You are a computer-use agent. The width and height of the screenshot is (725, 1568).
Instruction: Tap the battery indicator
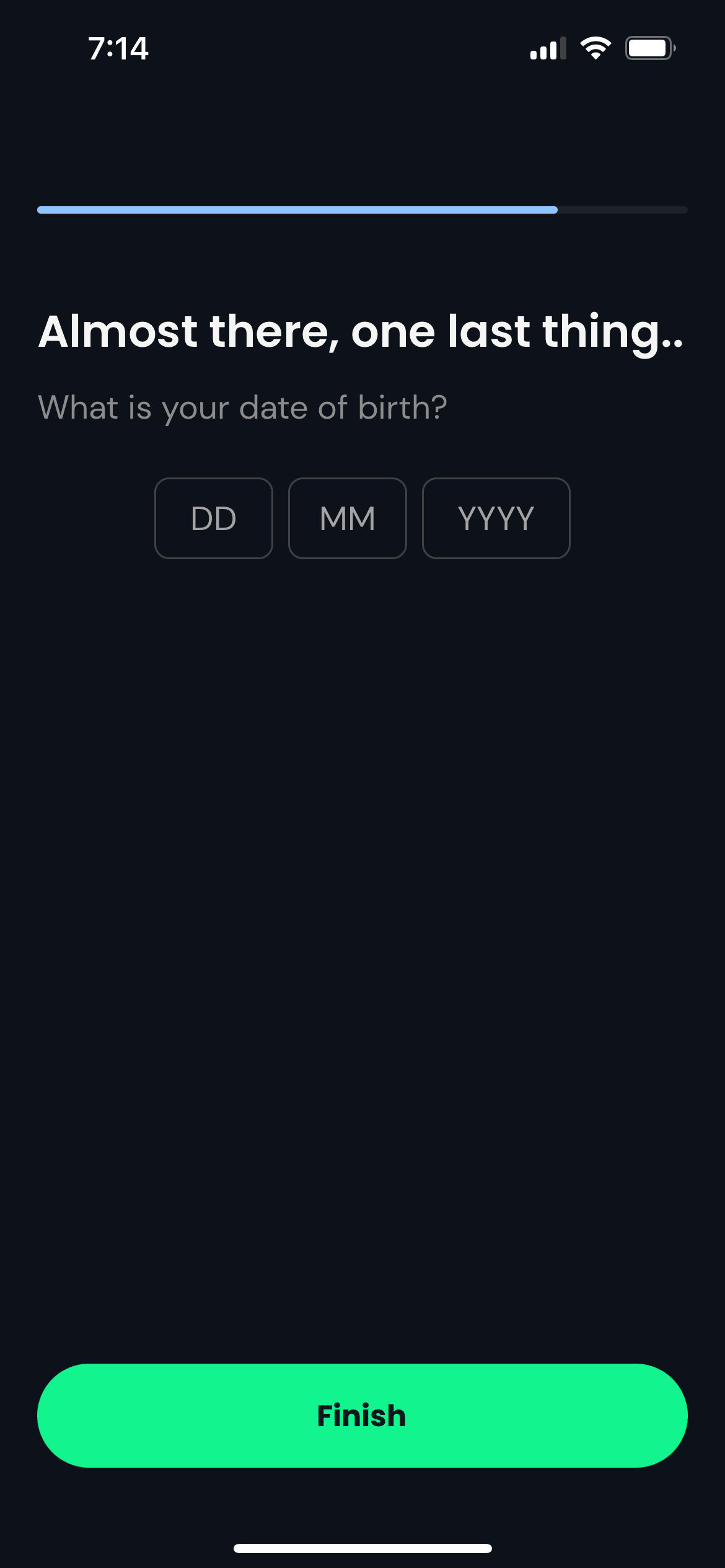[648, 47]
